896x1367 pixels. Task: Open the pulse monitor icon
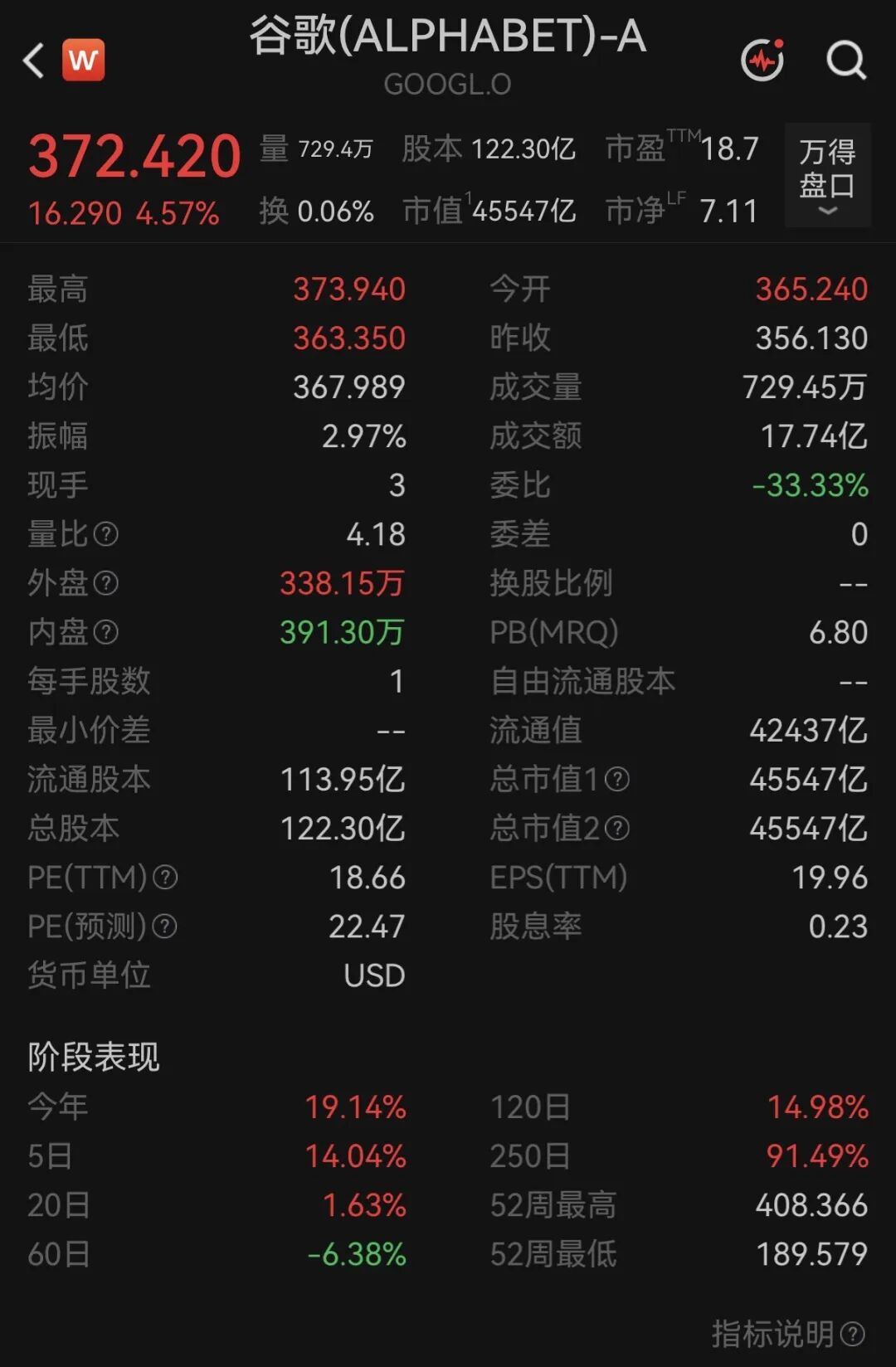tap(762, 60)
